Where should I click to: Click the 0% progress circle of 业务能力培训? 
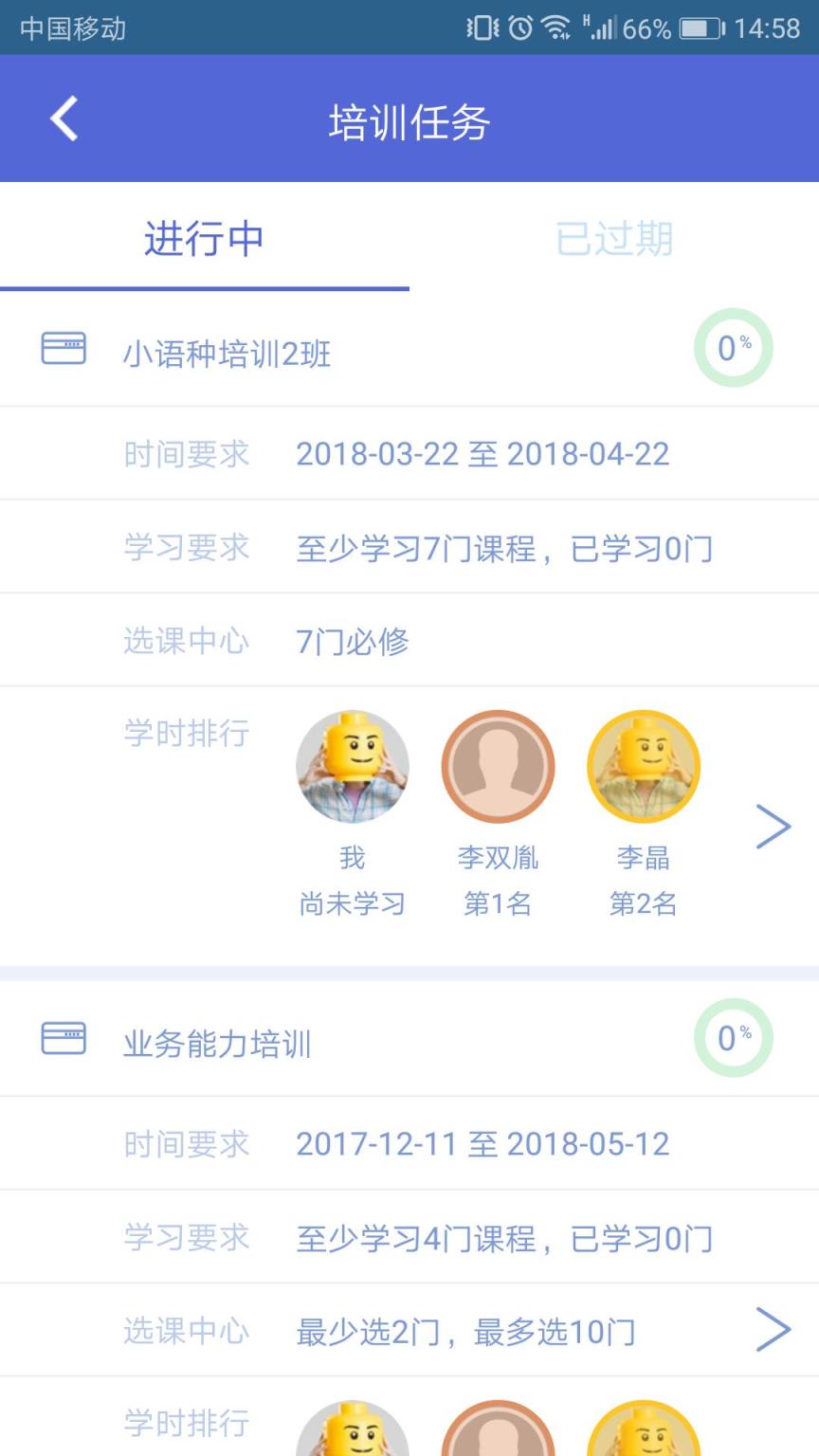pyautogui.click(x=733, y=1039)
